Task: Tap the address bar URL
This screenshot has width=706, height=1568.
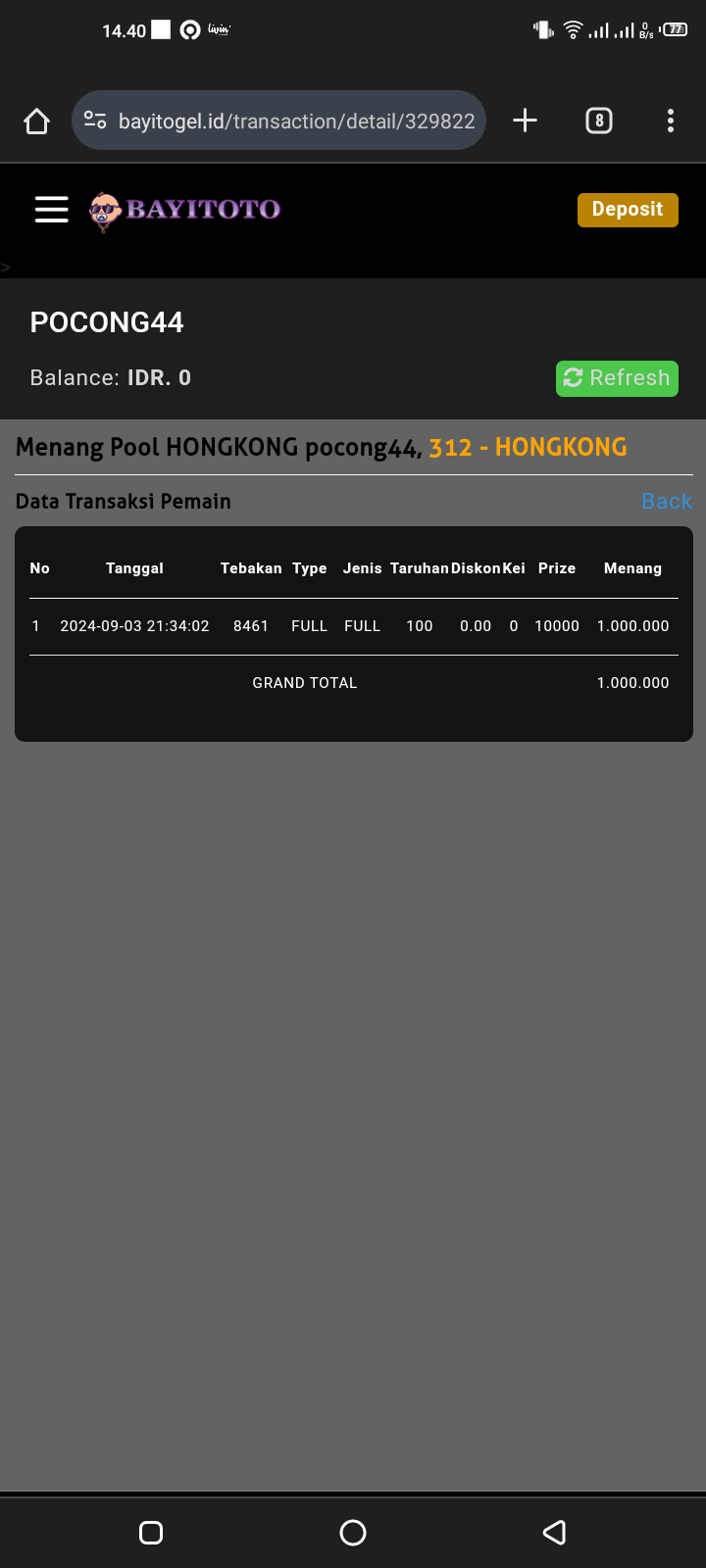Action: click(296, 122)
